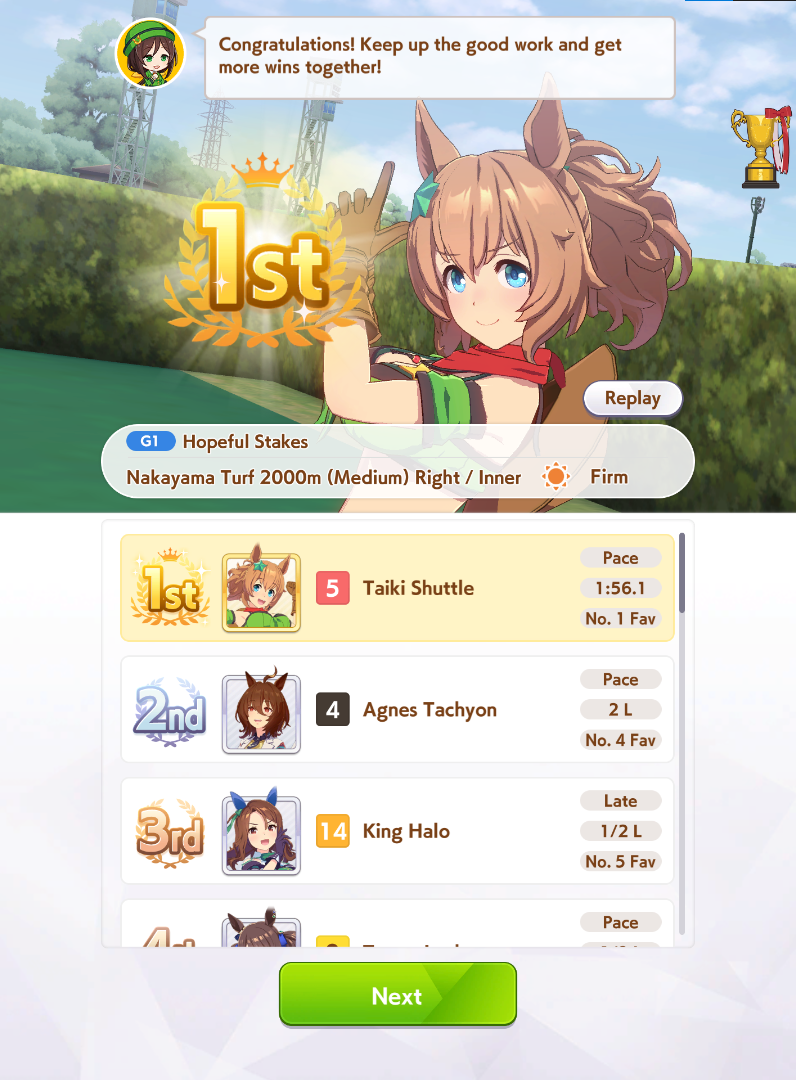Image resolution: width=796 pixels, height=1080 pixels.
Task: Select Agnes Tachyon's result row
Action: tap(397, 710)
